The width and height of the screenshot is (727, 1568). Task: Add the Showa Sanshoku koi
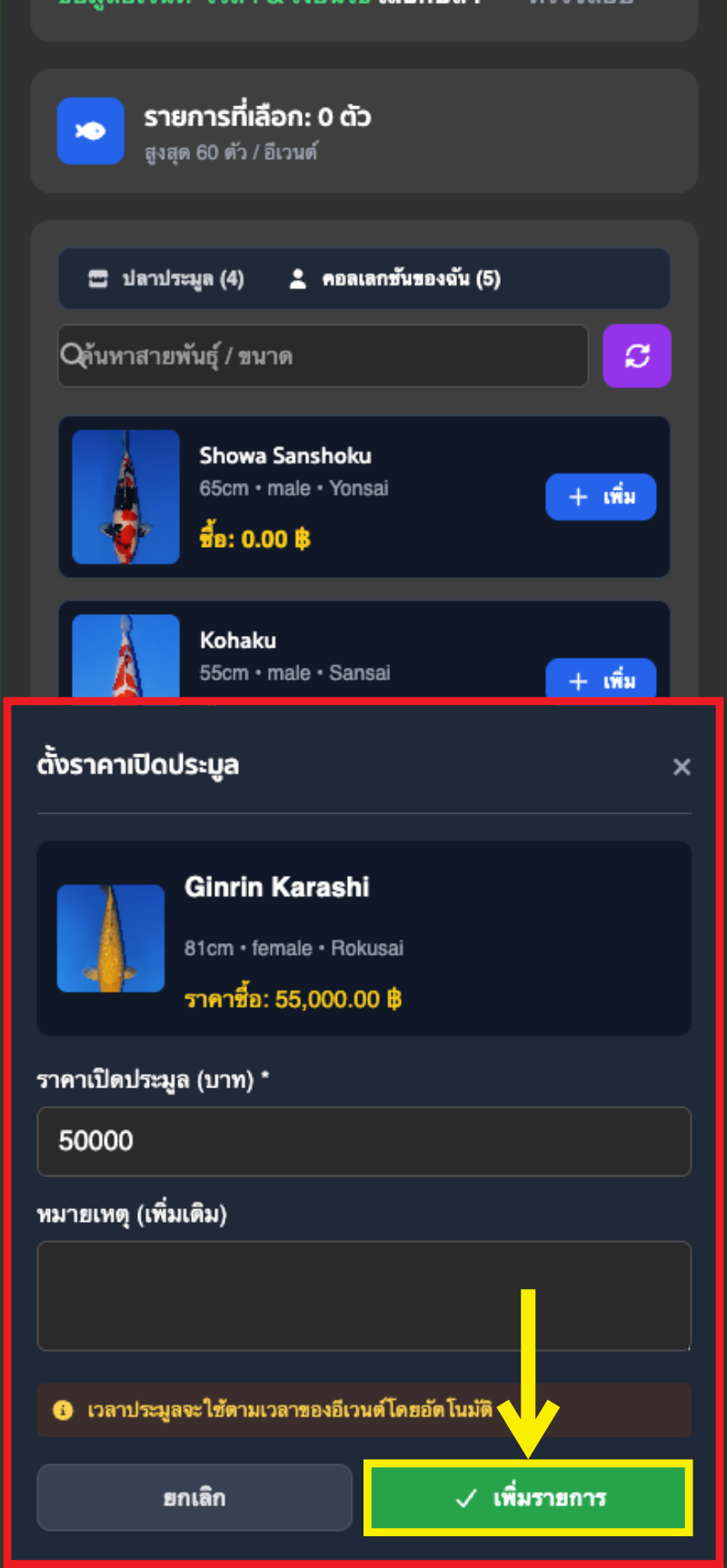click(x=601, y=497)
